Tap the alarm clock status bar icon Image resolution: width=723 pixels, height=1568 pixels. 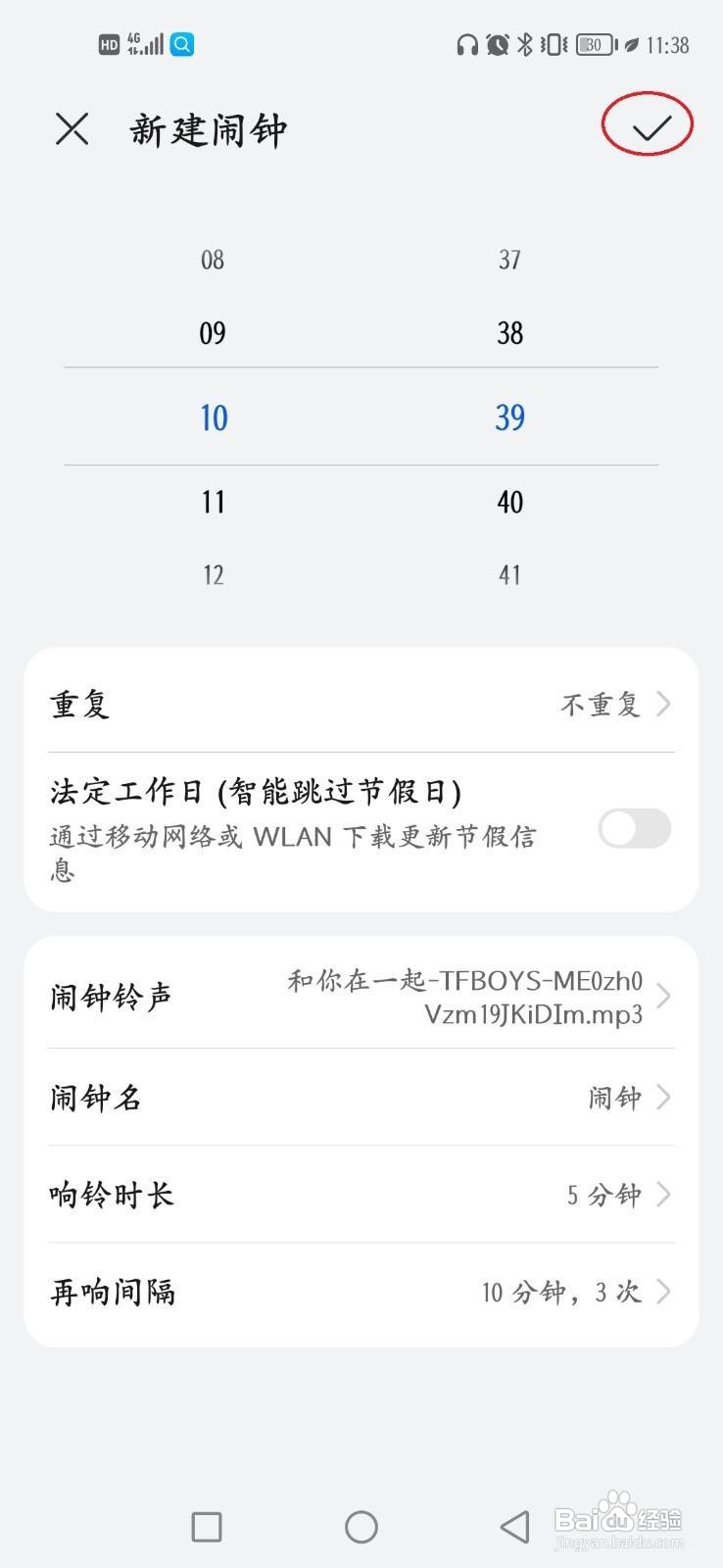tap(497, 44)
